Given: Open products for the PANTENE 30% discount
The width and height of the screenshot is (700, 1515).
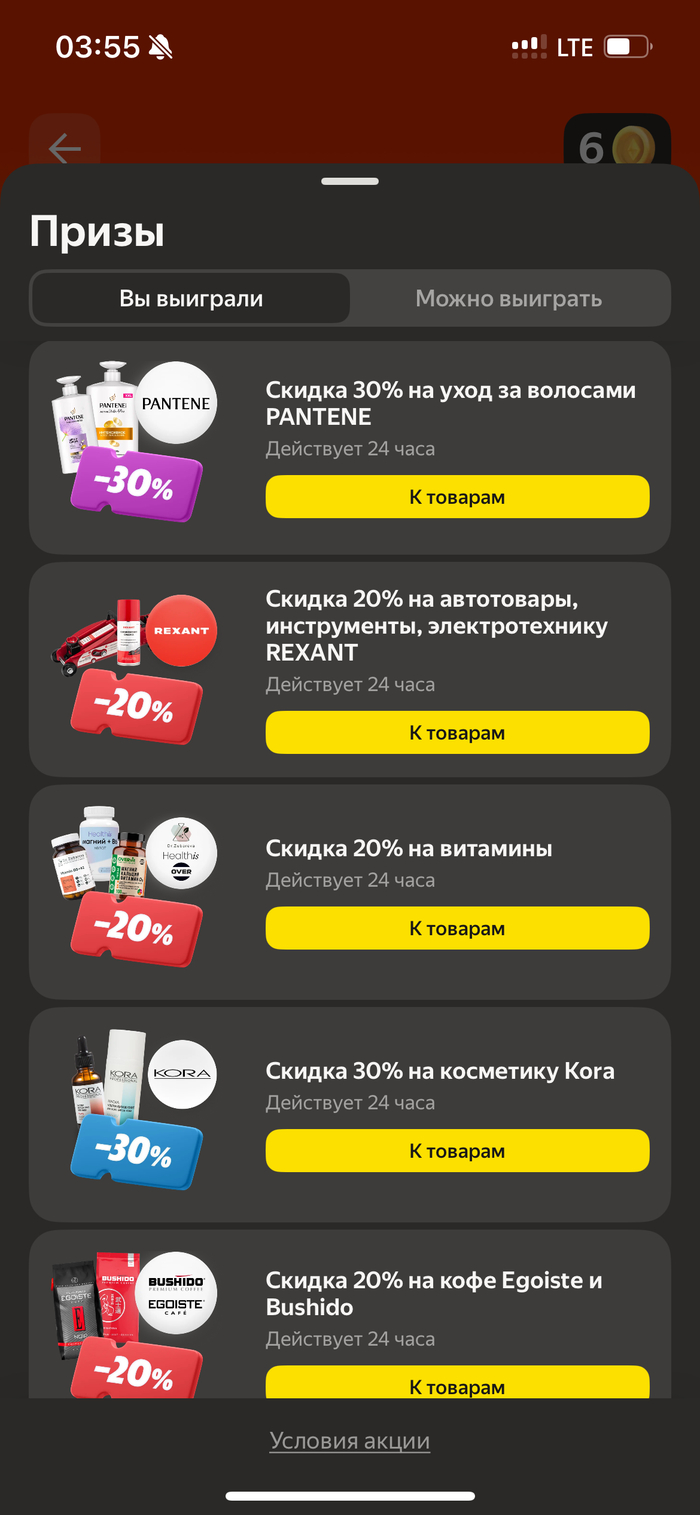Looking at the screenshot, I should 457,497.
